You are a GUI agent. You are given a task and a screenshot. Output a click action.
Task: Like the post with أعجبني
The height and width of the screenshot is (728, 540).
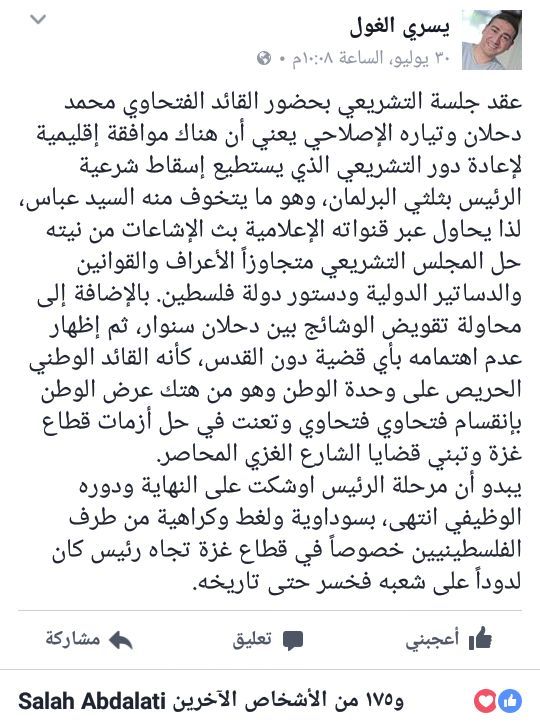pyautogui.click(x=449, y=639)
